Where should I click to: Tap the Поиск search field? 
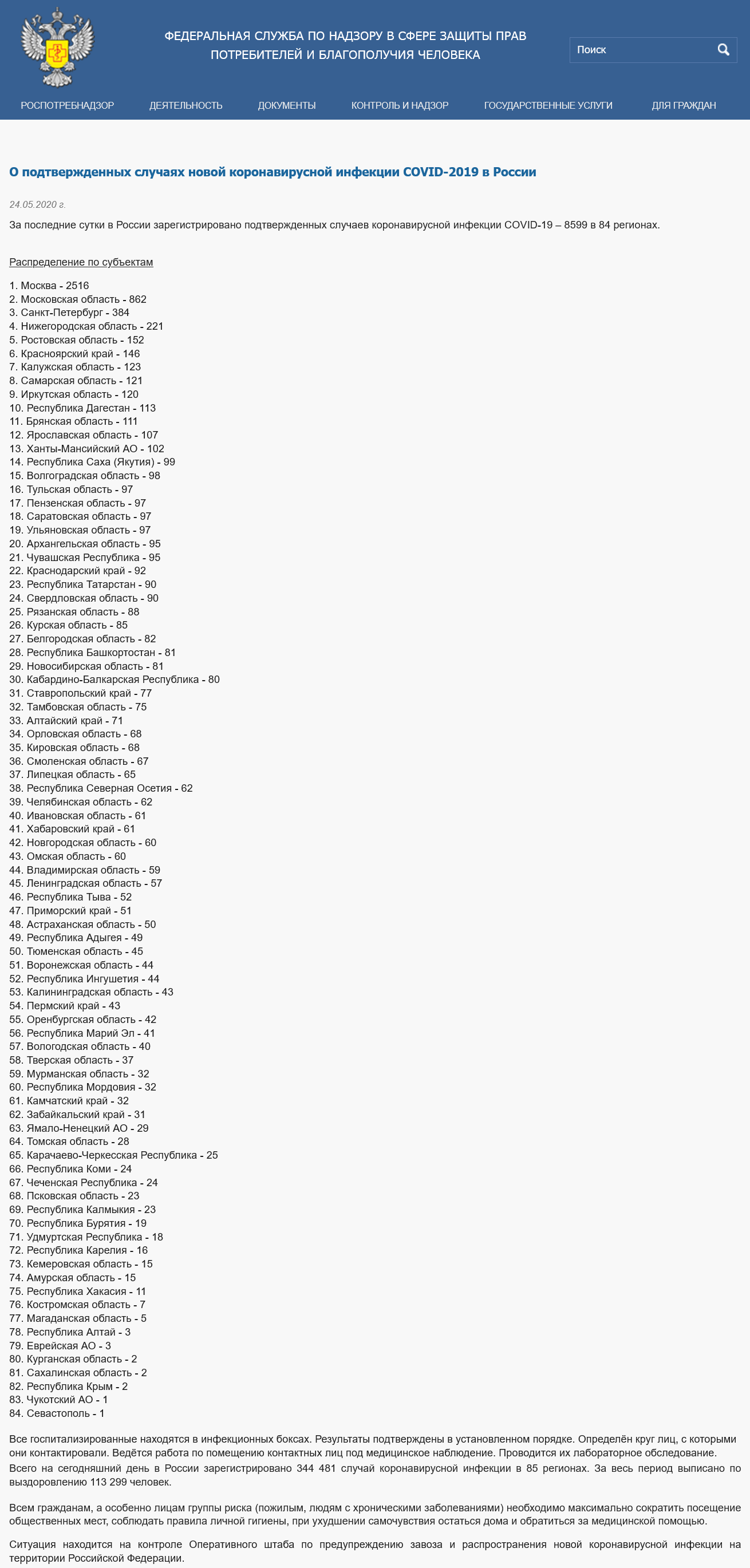coord(642,50)
